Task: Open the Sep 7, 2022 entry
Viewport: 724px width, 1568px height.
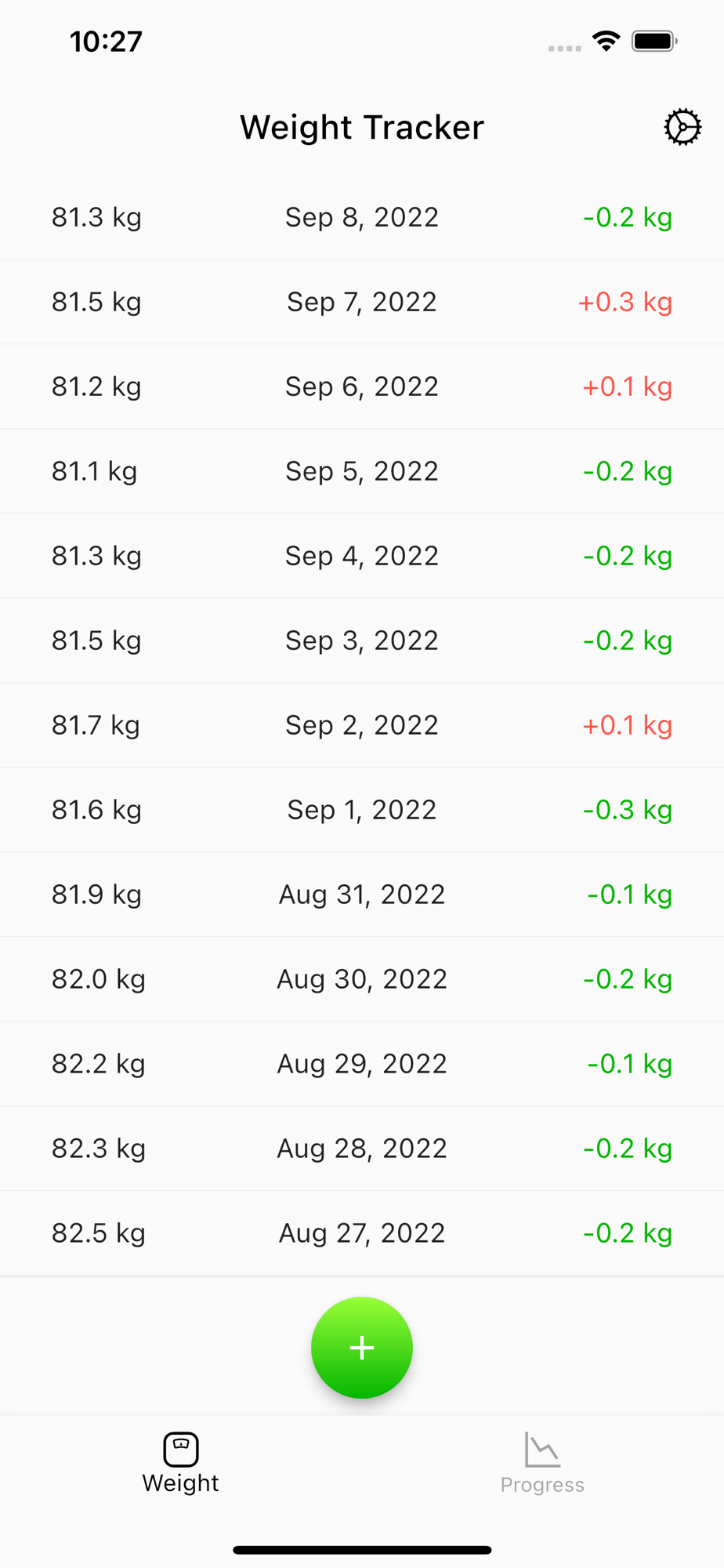Action: point(362,302)
